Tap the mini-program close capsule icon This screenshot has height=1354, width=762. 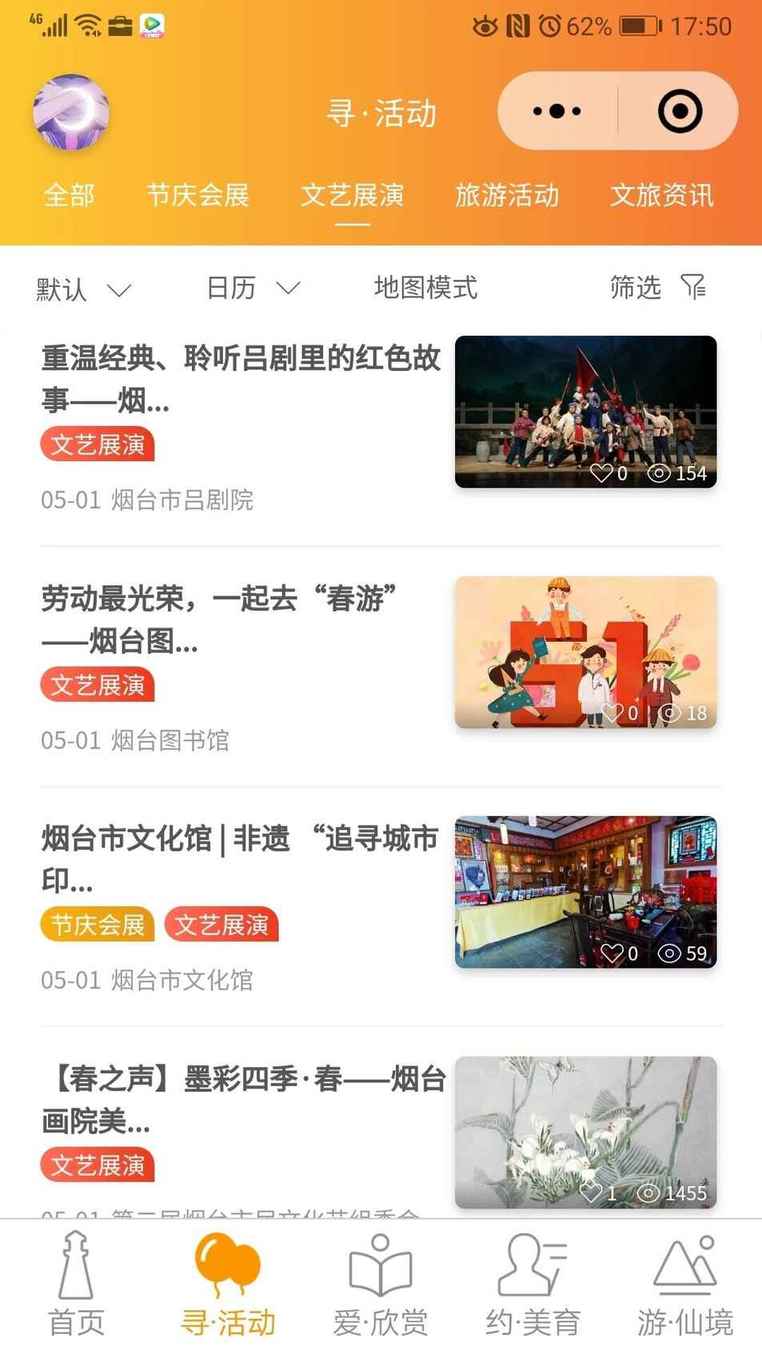click(679, 111)
